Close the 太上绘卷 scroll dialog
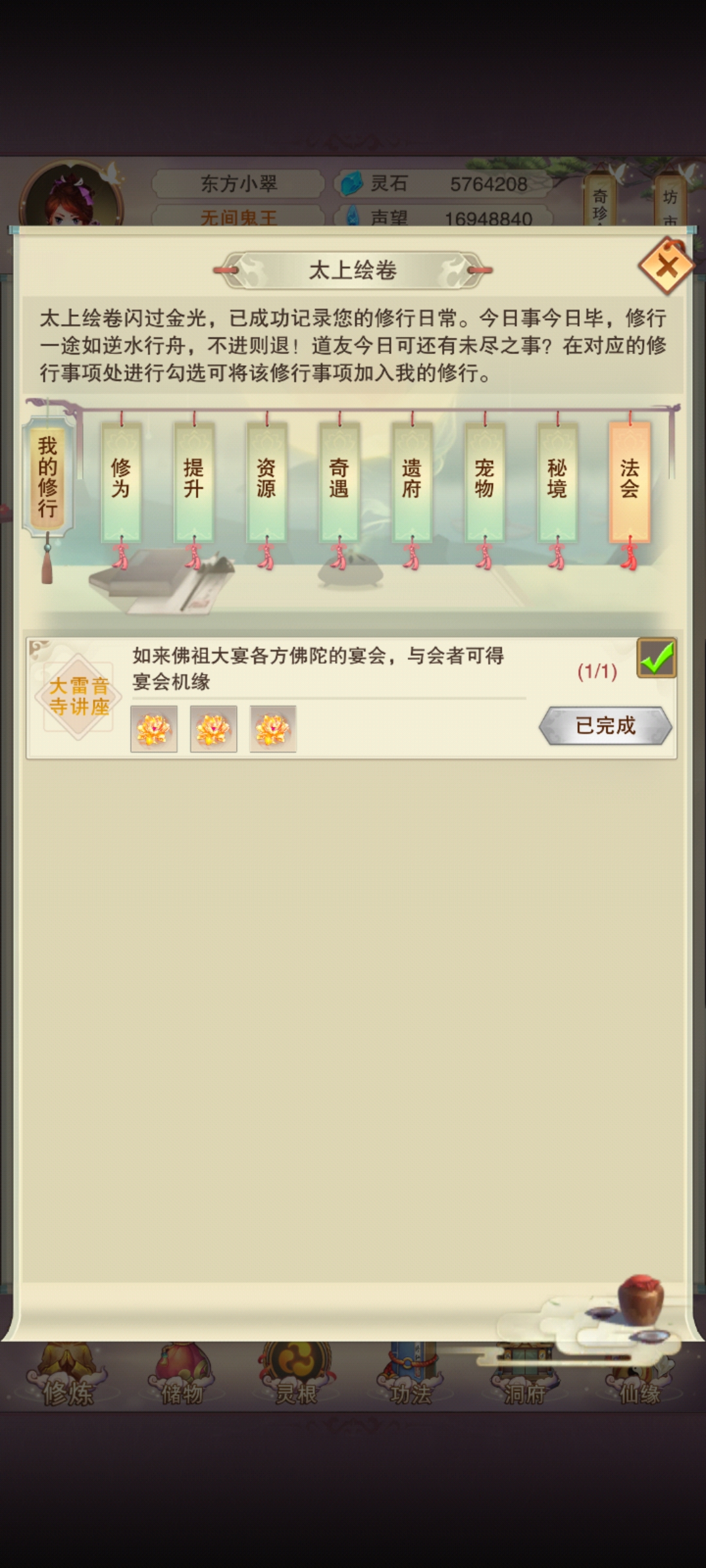 [666, 267]
